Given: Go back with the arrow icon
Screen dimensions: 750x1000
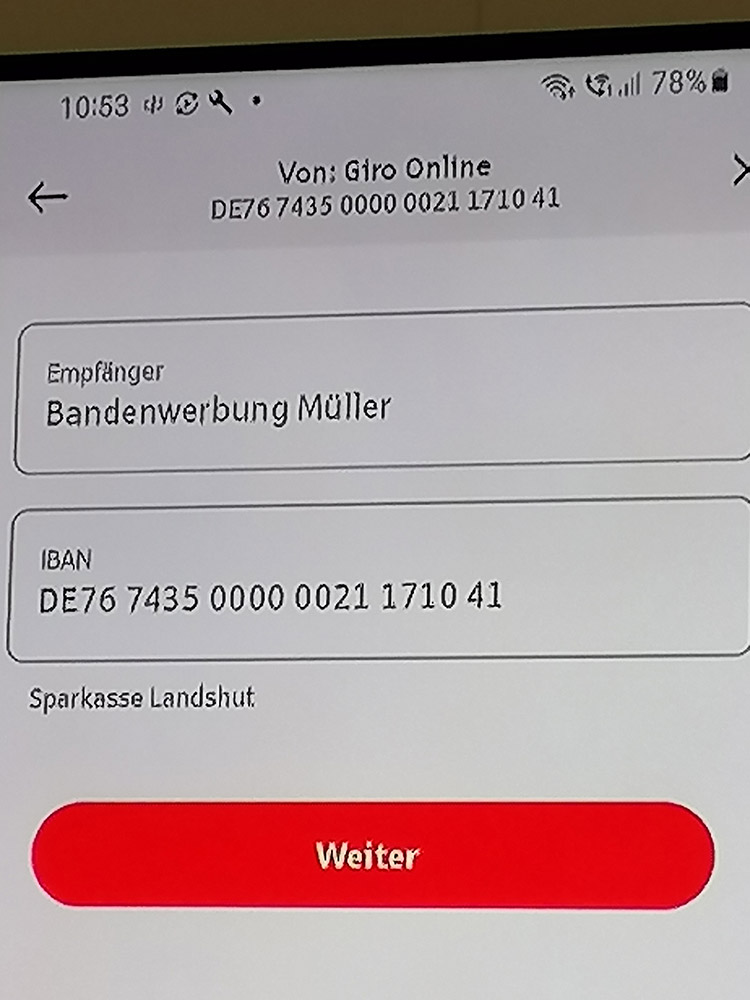Looking at the screenshot, I should pyautogui.click(x=47, y=197).
